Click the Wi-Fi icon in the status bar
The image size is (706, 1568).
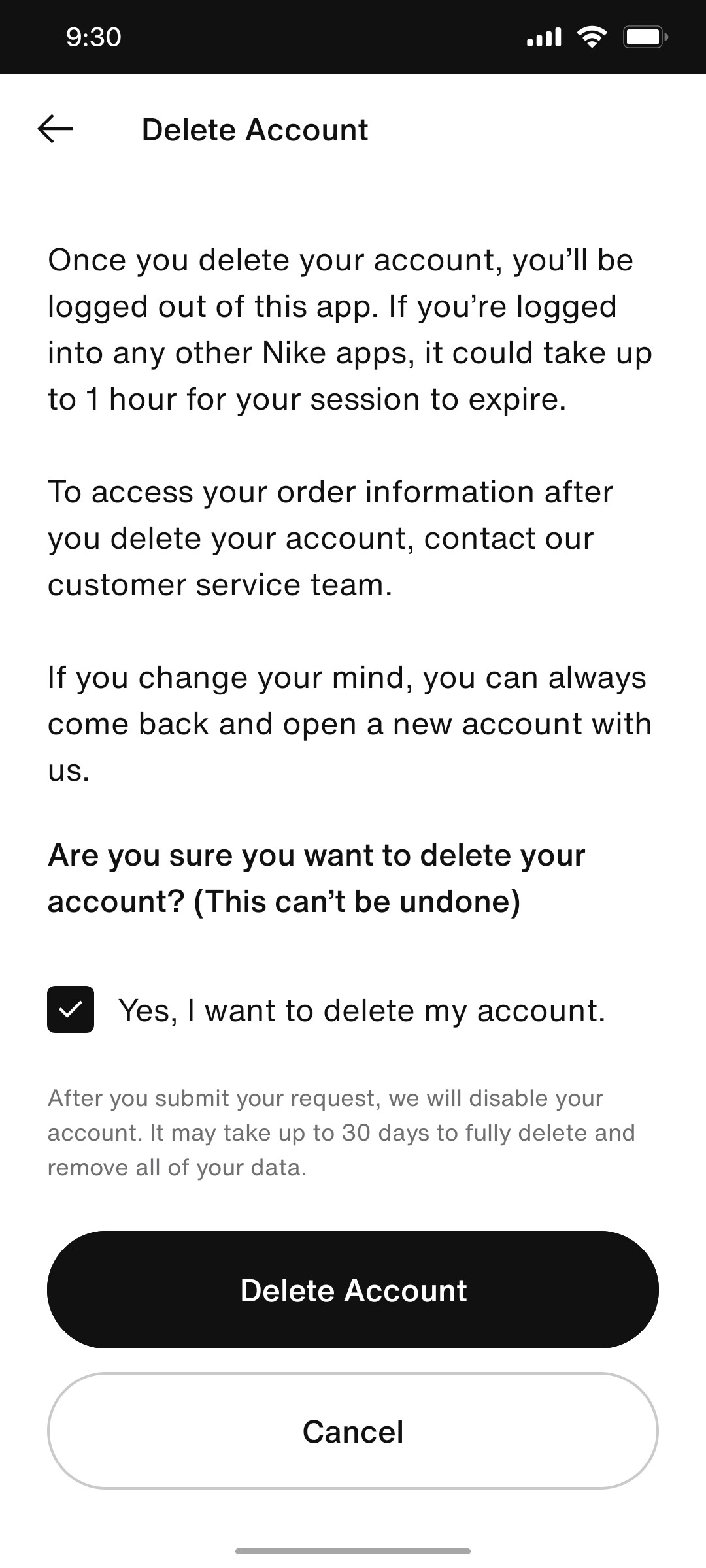point(592,37)
